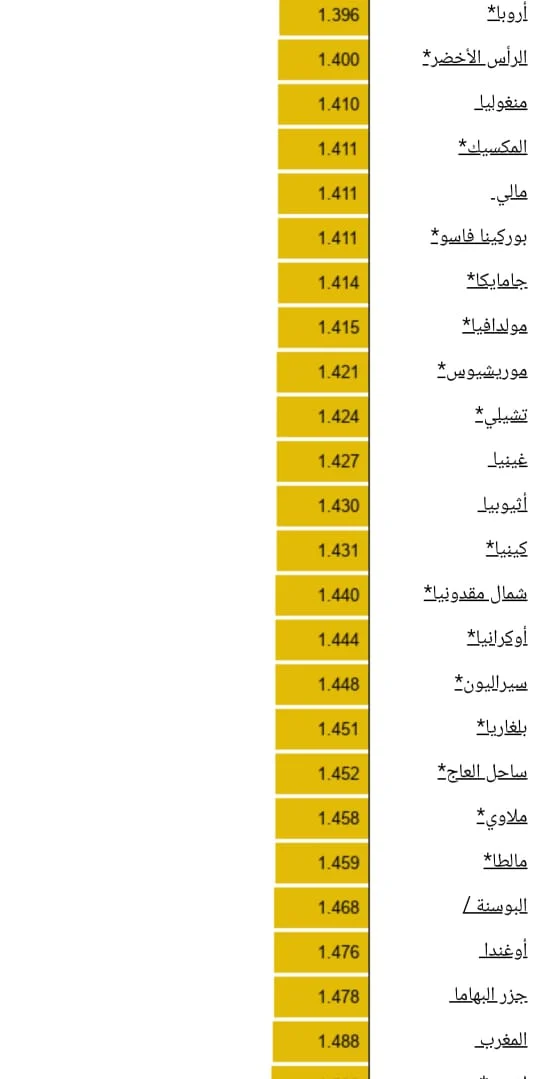Open the تشيلي link
This screenshot has height=1079, width=540.
click(x=501, y=415)
